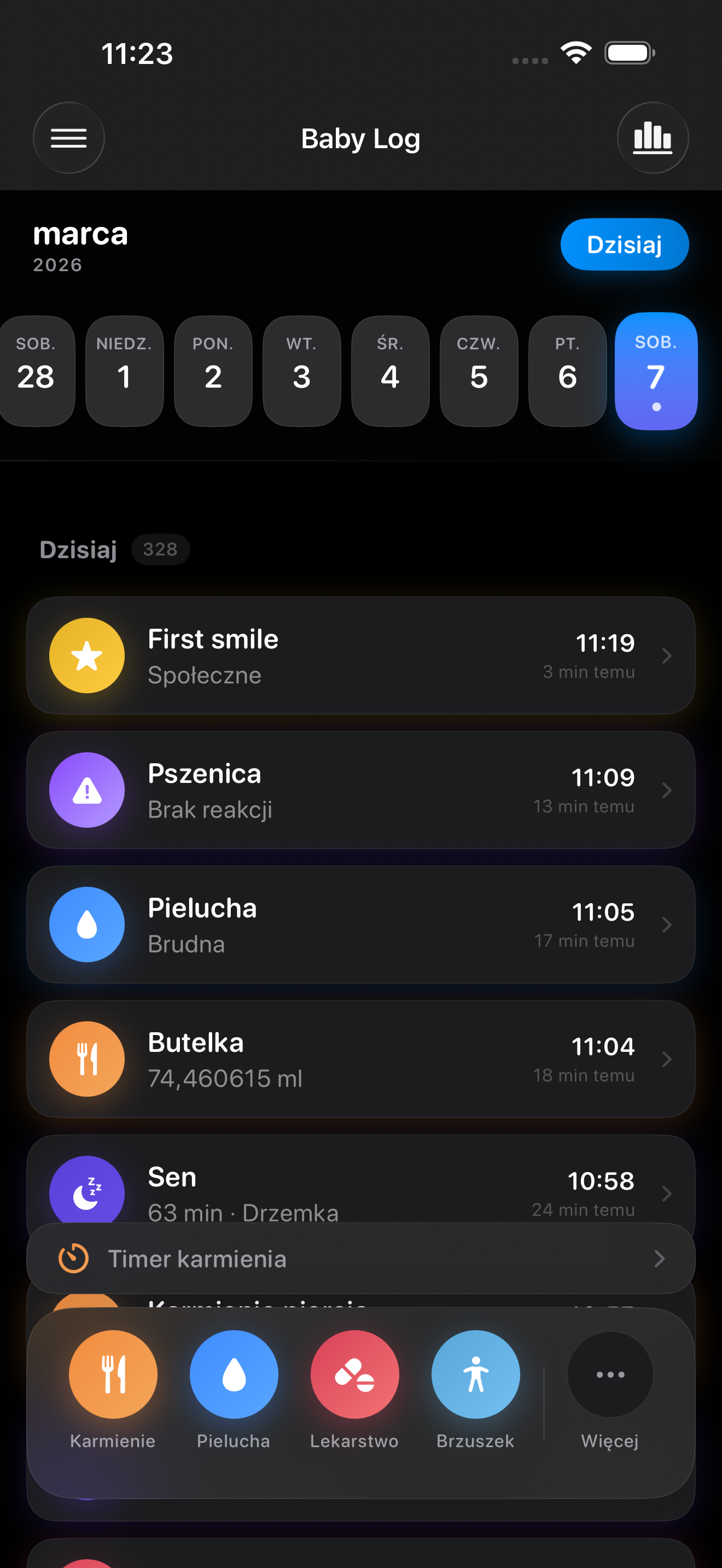Select Friday 6 in date strip

pos(567,371)
